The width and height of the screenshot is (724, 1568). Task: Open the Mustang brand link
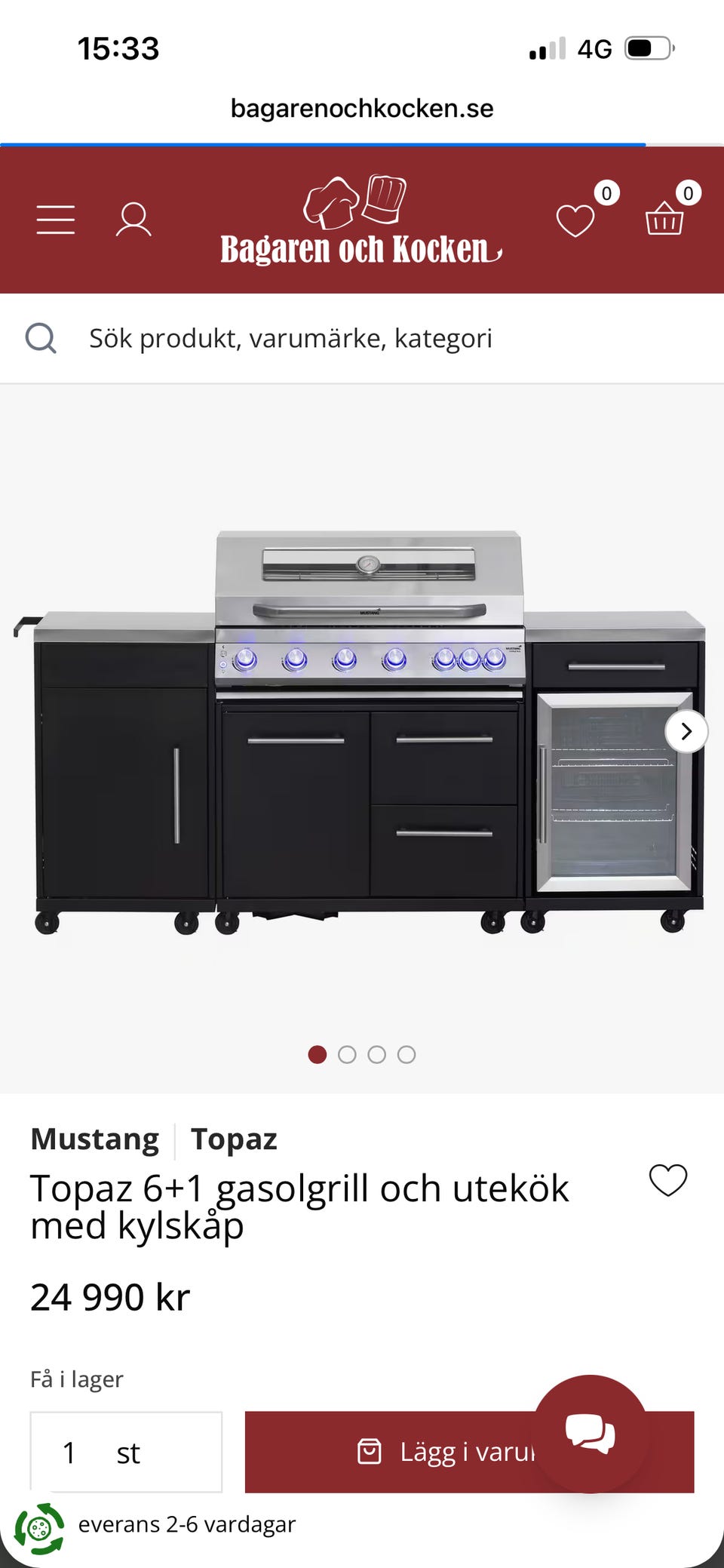(x=95, y=1139)
